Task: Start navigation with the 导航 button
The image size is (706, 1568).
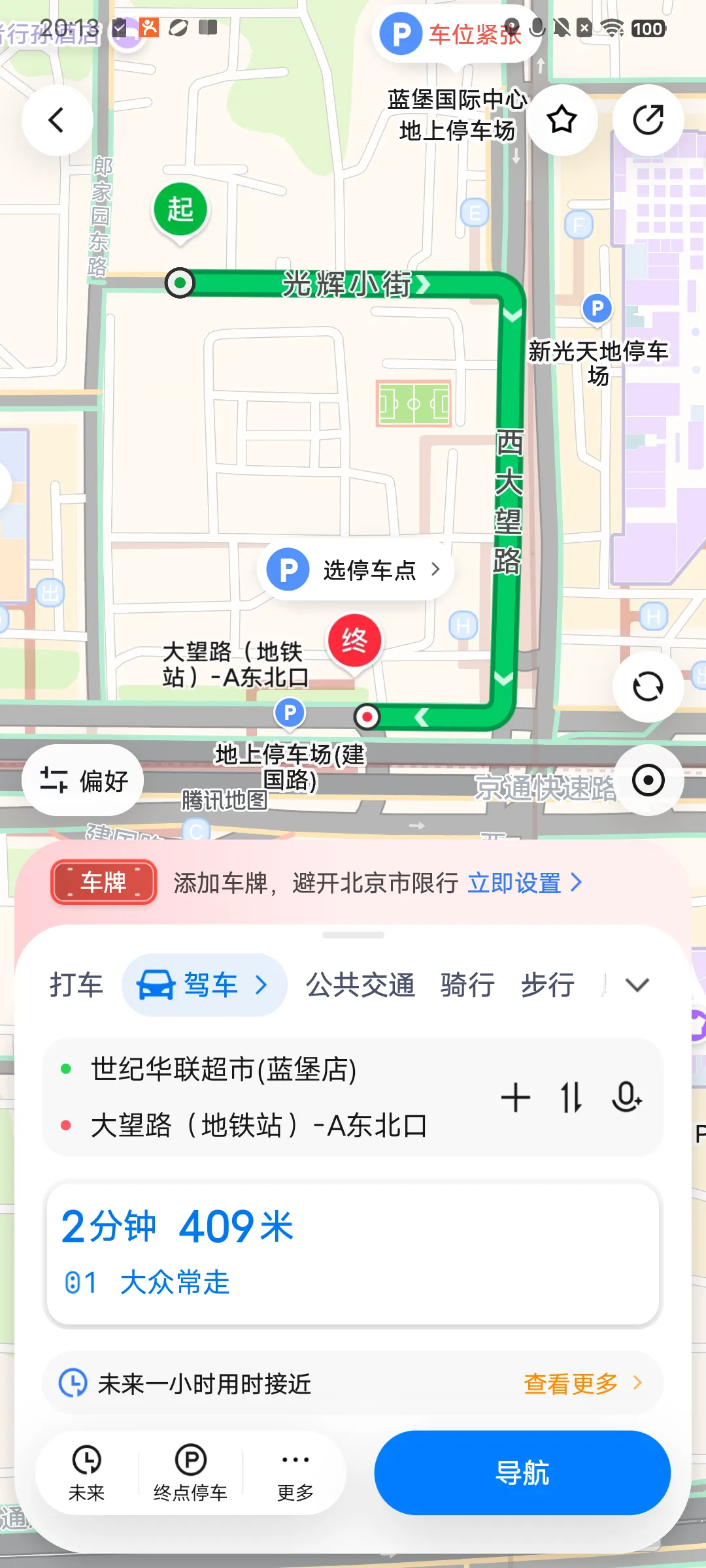Action: click(522, 1473)
